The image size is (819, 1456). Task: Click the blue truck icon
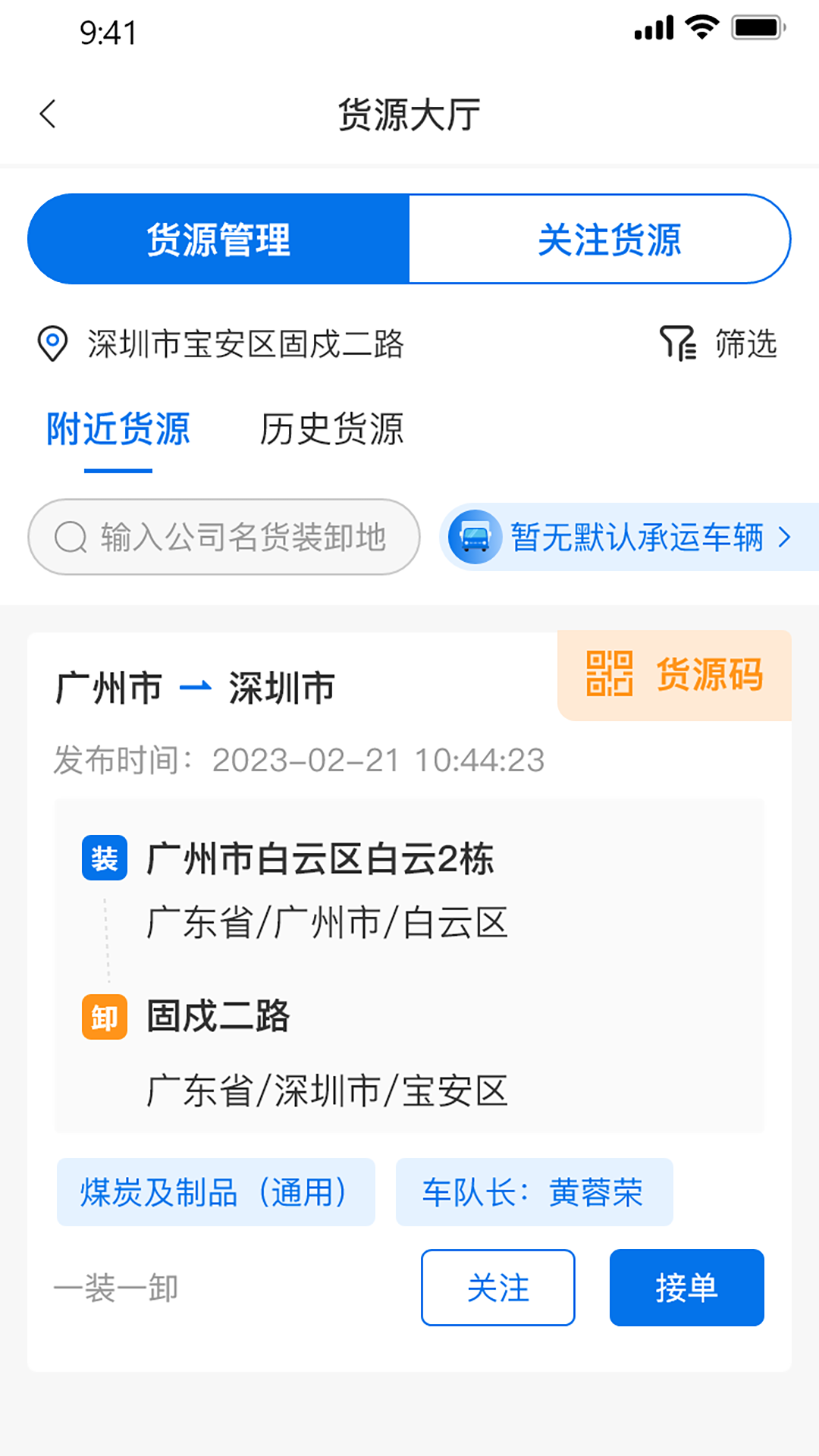coord(475,537)
